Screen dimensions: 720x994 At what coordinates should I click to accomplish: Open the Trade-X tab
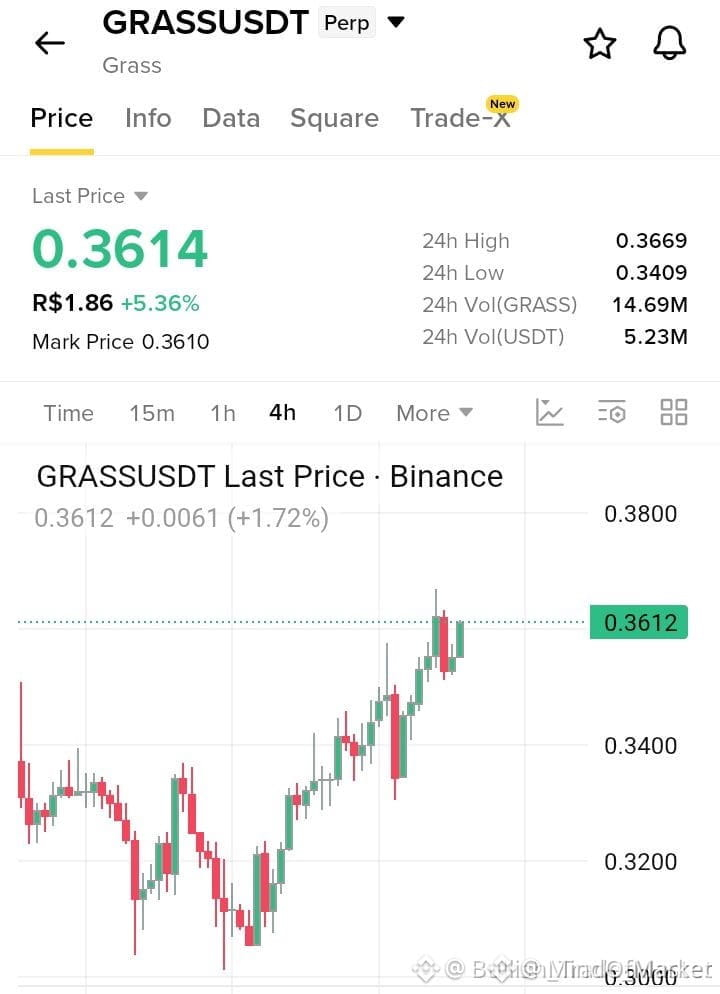(x=461, y=118)
